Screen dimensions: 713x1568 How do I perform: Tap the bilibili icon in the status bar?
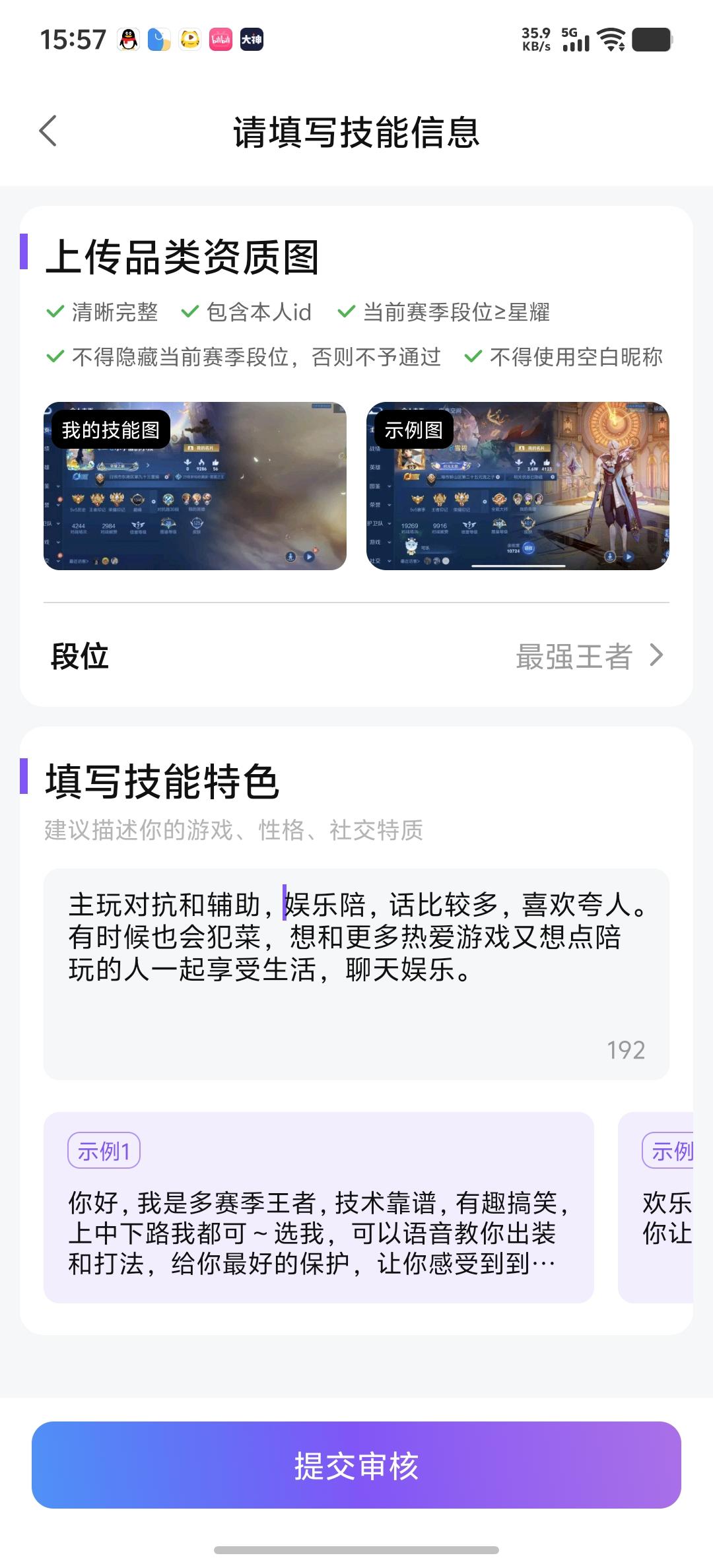[x=219, y=40]
